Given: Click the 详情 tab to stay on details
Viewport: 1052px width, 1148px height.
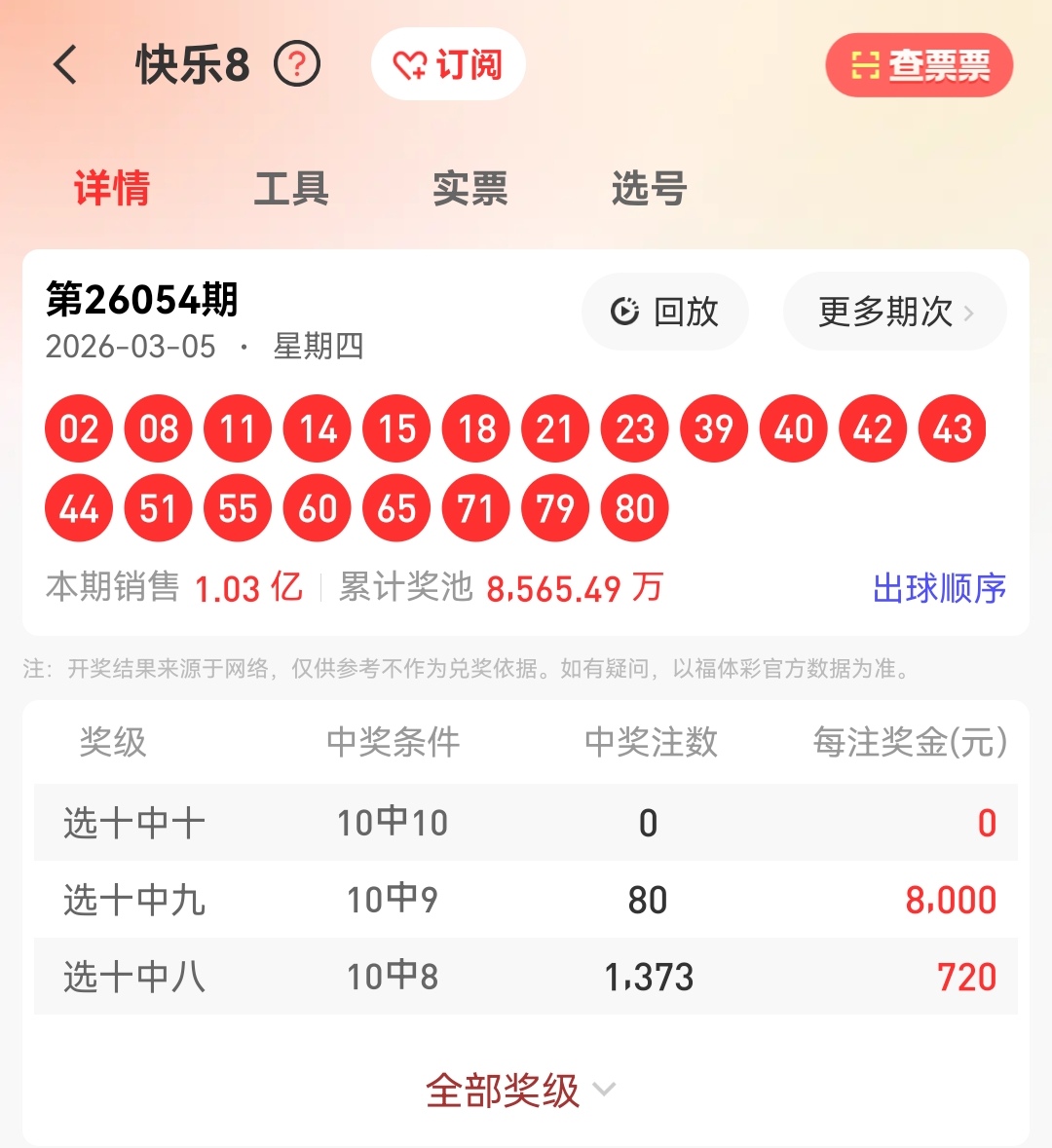Looking at the screenshot, I should pyautogui.click(x=112, y=187).
